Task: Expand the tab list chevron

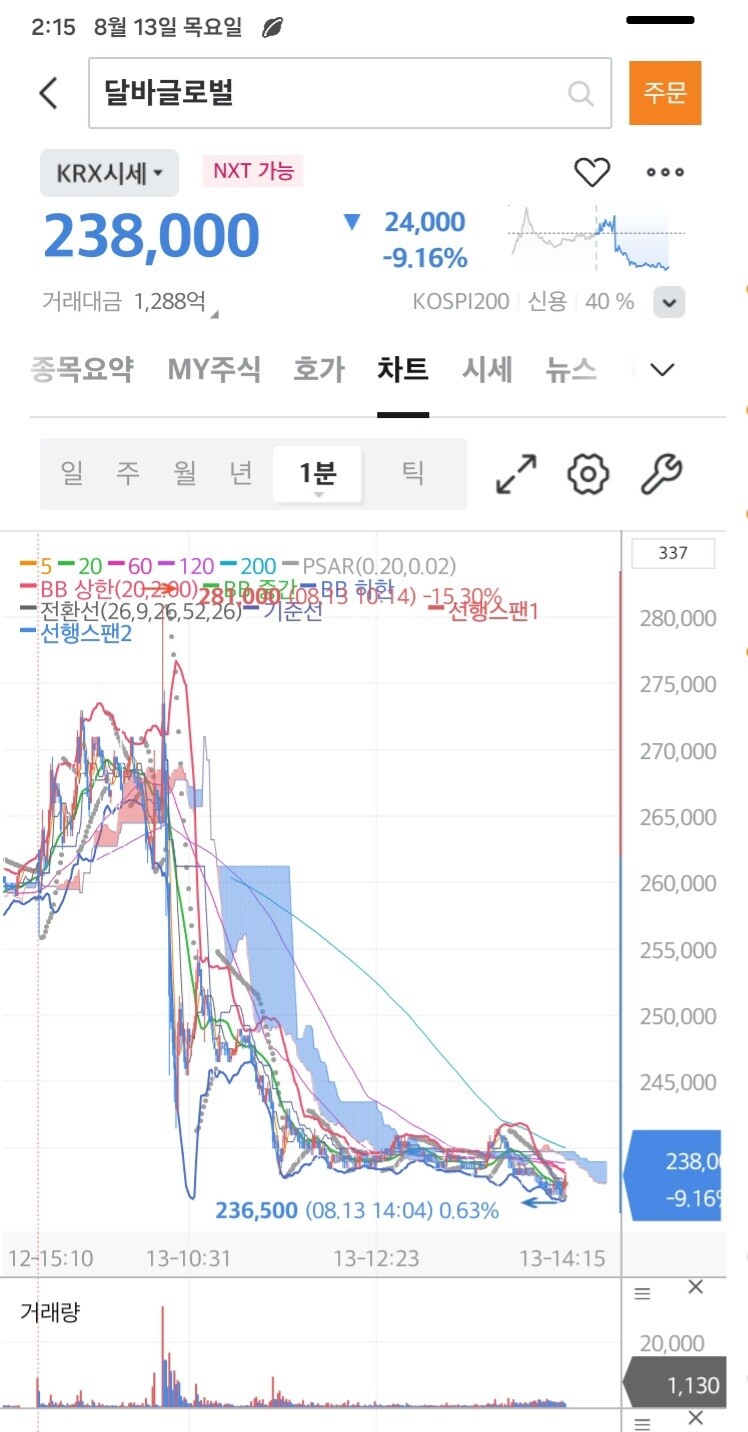Action: [662, 370]
